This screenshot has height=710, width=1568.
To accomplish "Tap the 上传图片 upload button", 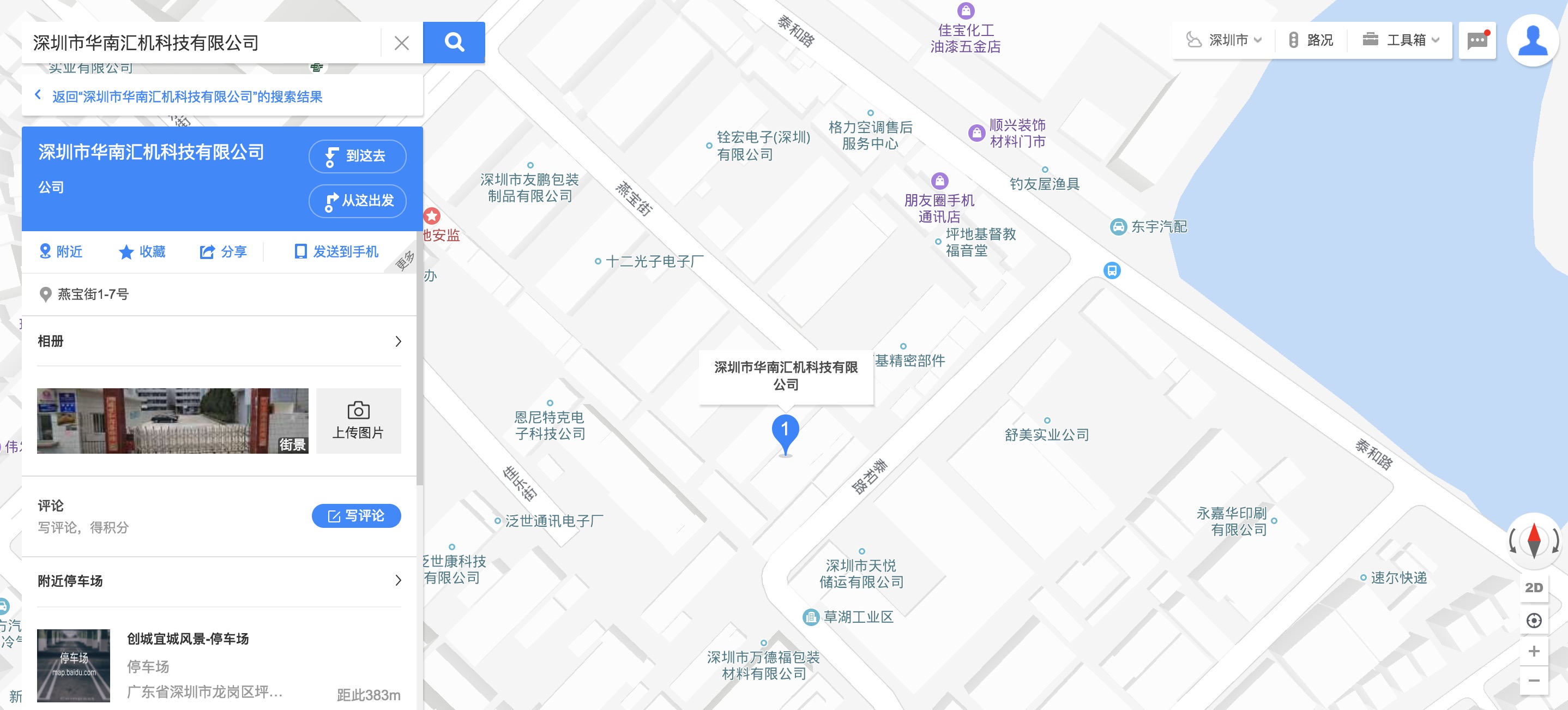I will pyautogui.click(x=358, y=421).
